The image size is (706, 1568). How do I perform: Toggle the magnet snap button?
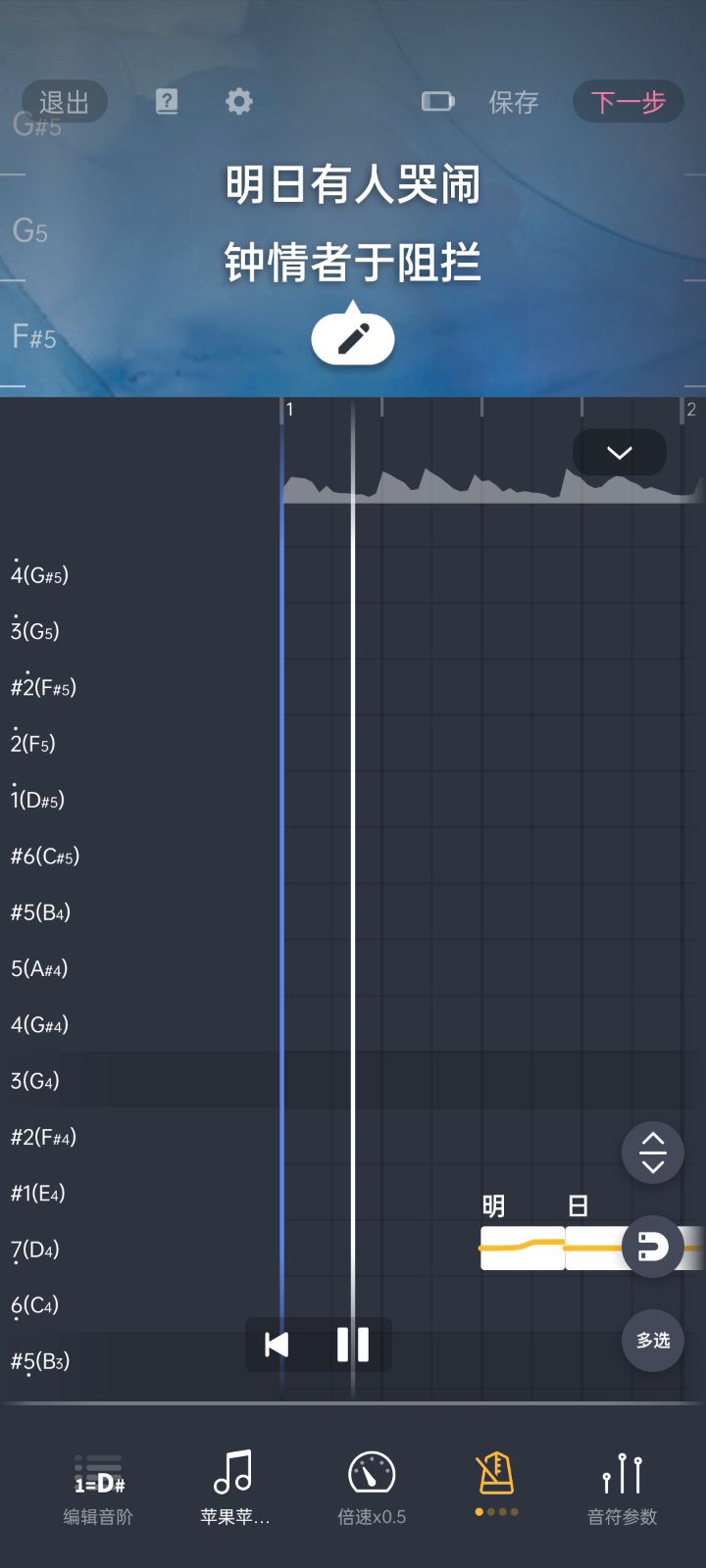[652, 1247]
